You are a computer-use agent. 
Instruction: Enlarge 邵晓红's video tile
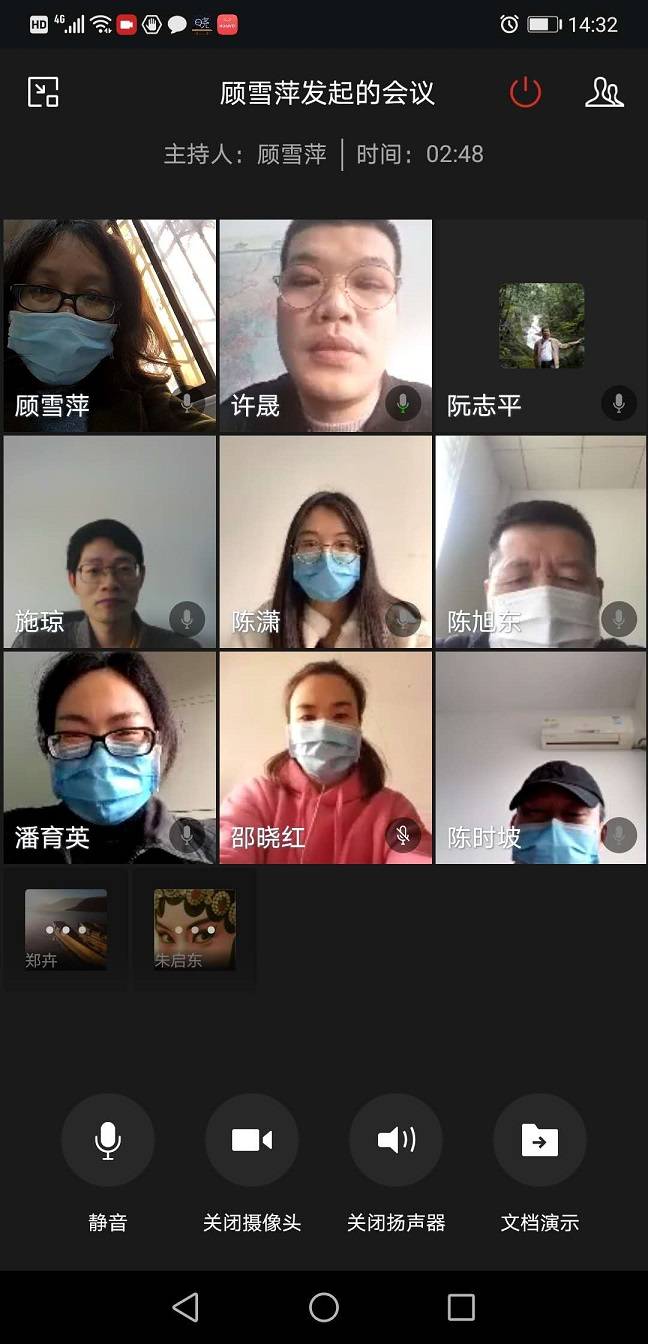tap(325, 757)
